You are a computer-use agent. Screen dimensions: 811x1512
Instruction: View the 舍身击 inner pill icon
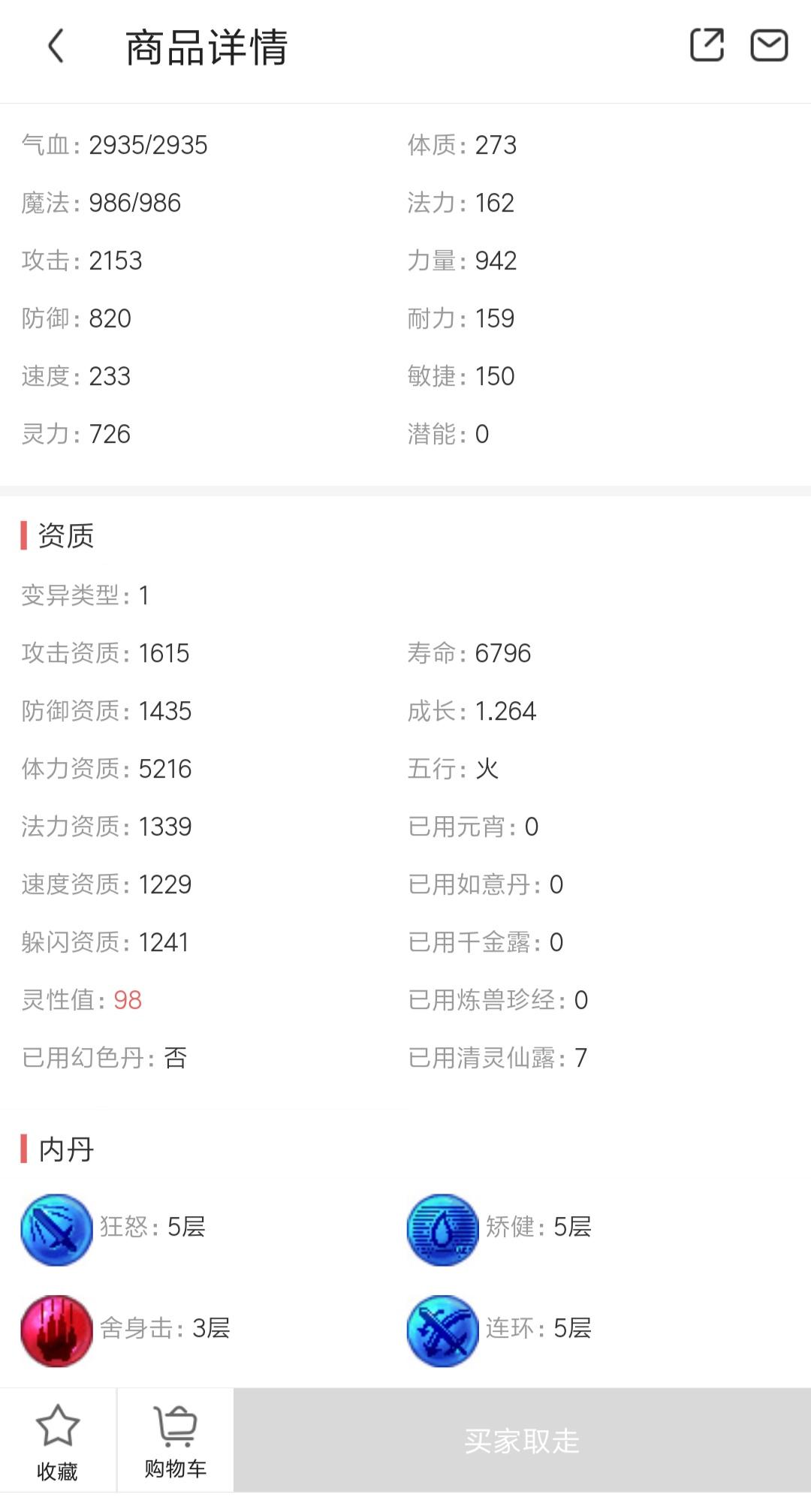pos(57,1330)
